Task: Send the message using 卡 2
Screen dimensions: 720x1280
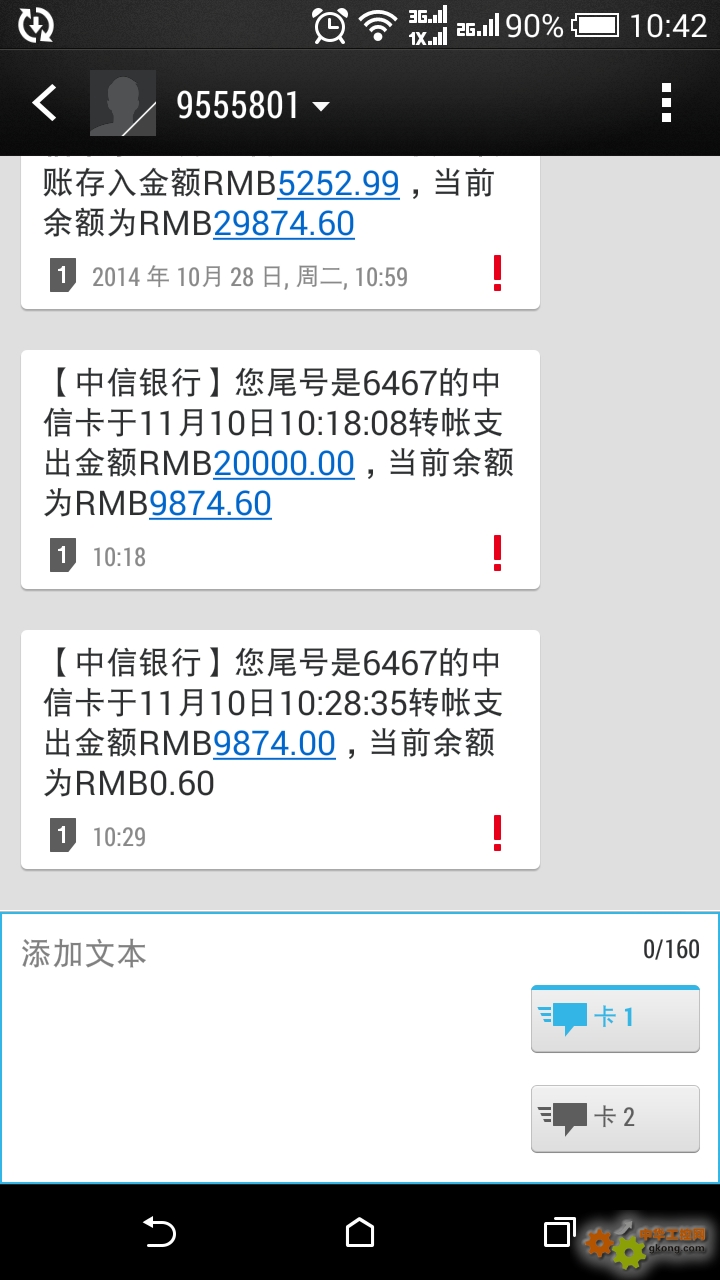Action: 615,1118
